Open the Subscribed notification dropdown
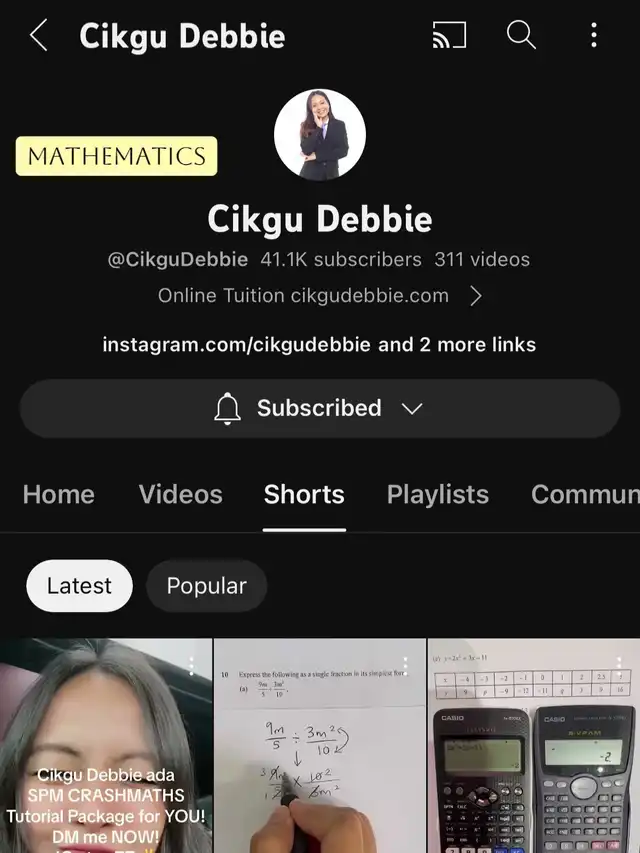This screenshot has width=640, height=853. tap(320, 408)
